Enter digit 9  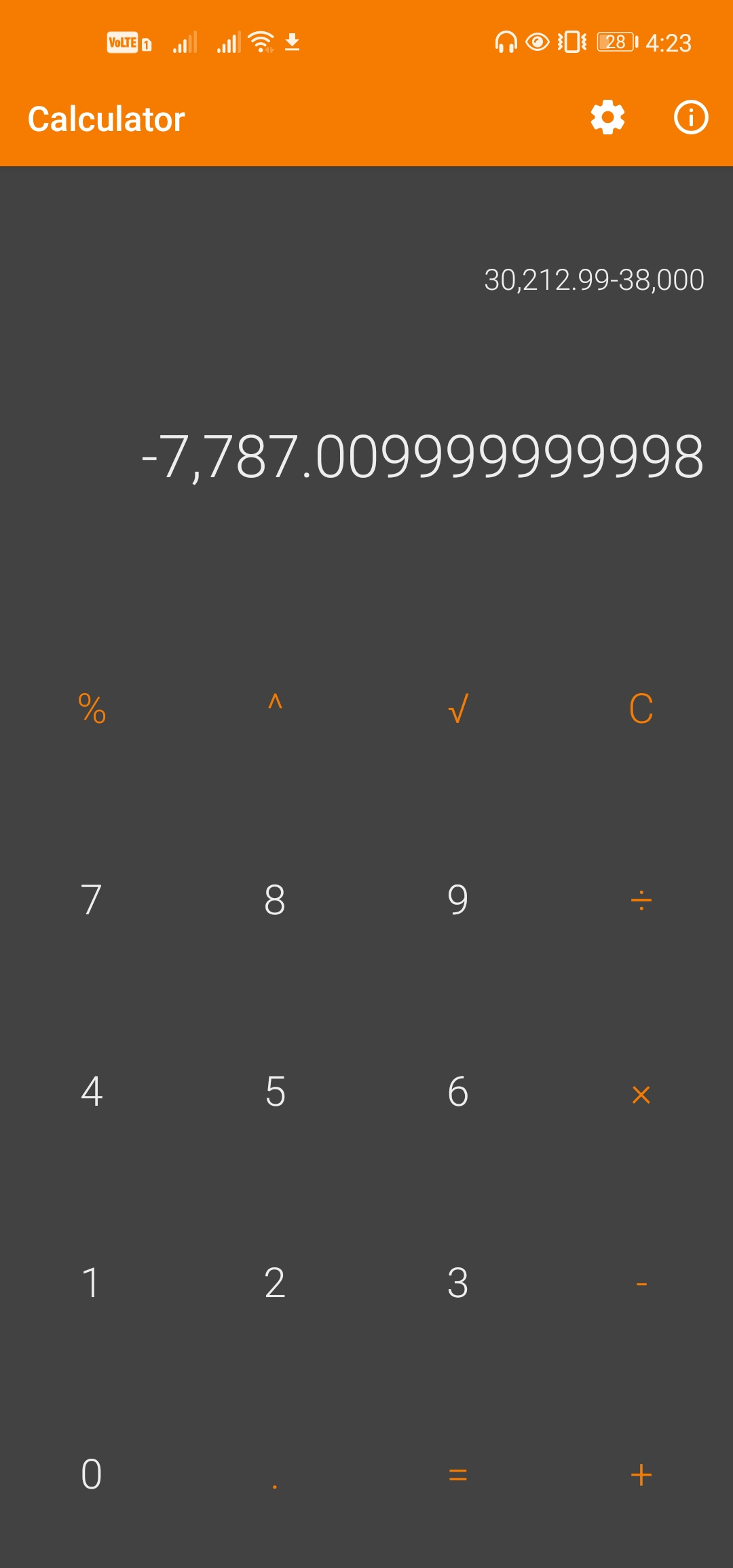(458, 900)
